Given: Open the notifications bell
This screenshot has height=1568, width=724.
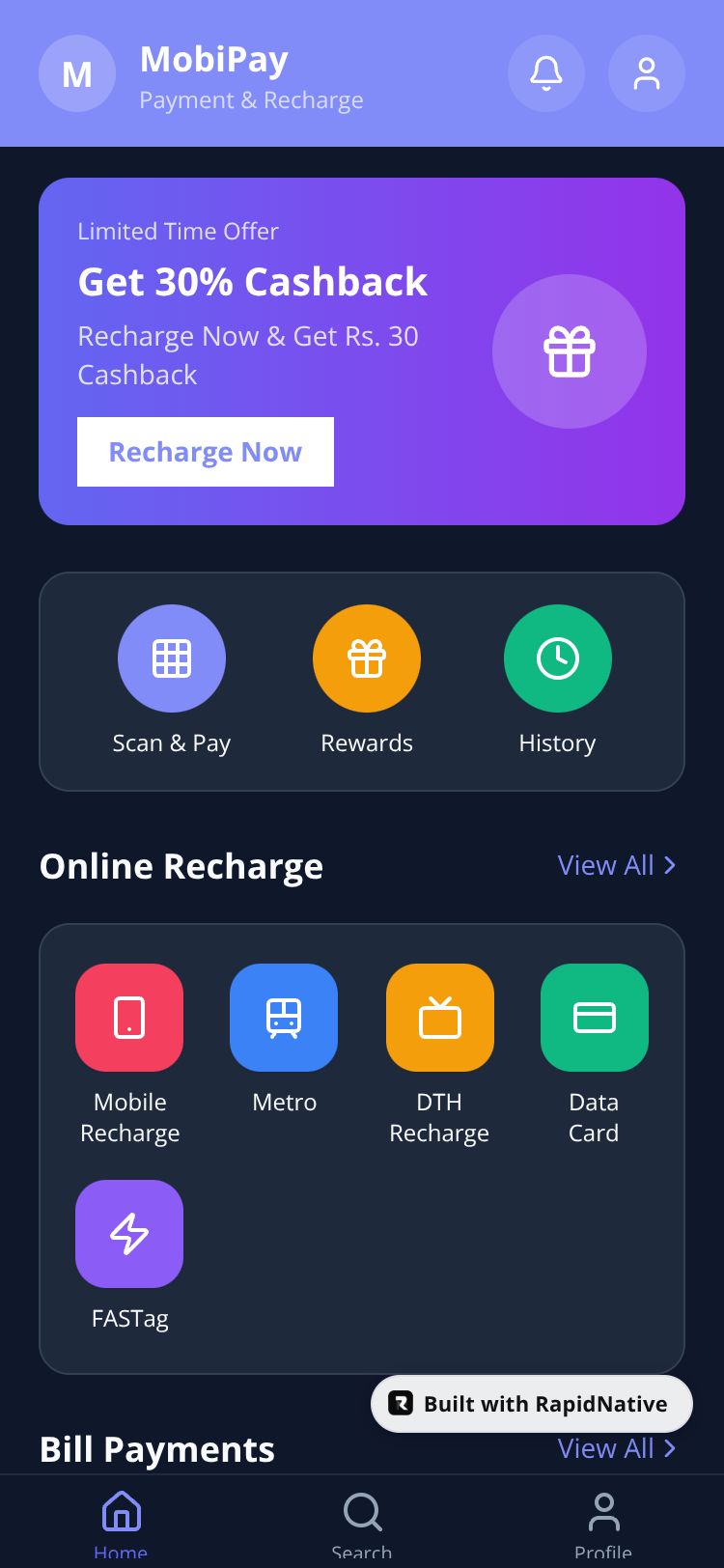Looking at the screenshot, I should click(x=546, y=73).
